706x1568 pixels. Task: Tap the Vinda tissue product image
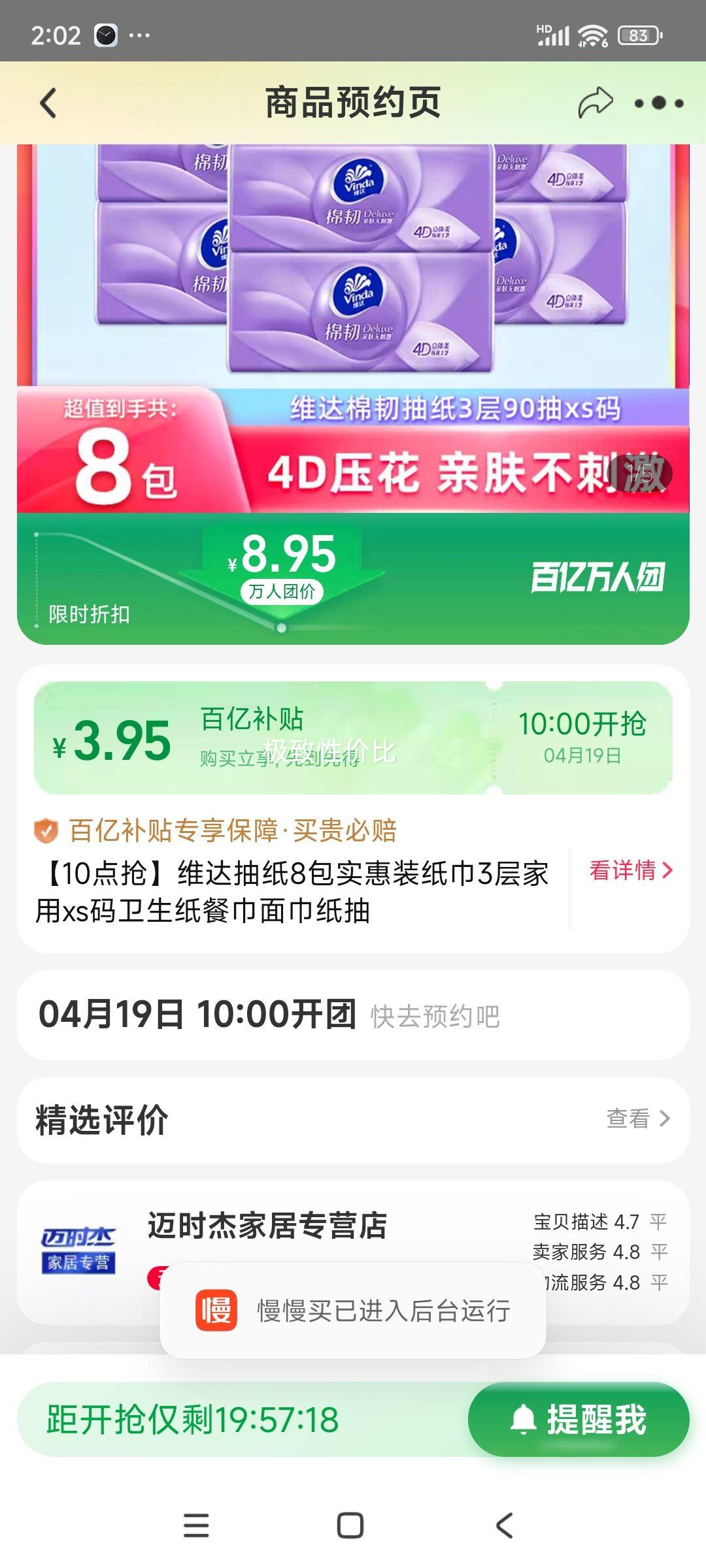[x=353, y=261]
